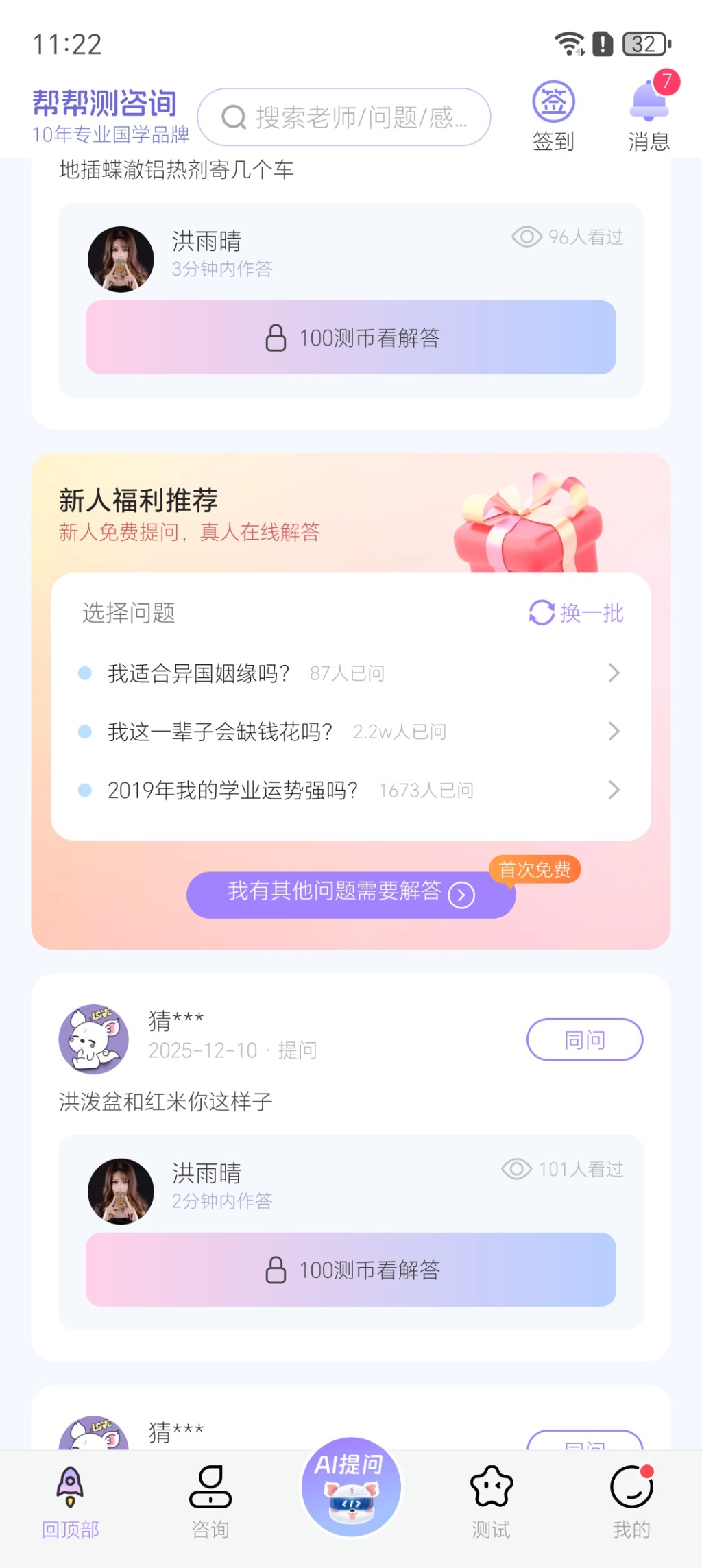Tap 同问 on the 洪泼盆和红米 question
The image size is (702, 1568).
(x=584, y=1039)
